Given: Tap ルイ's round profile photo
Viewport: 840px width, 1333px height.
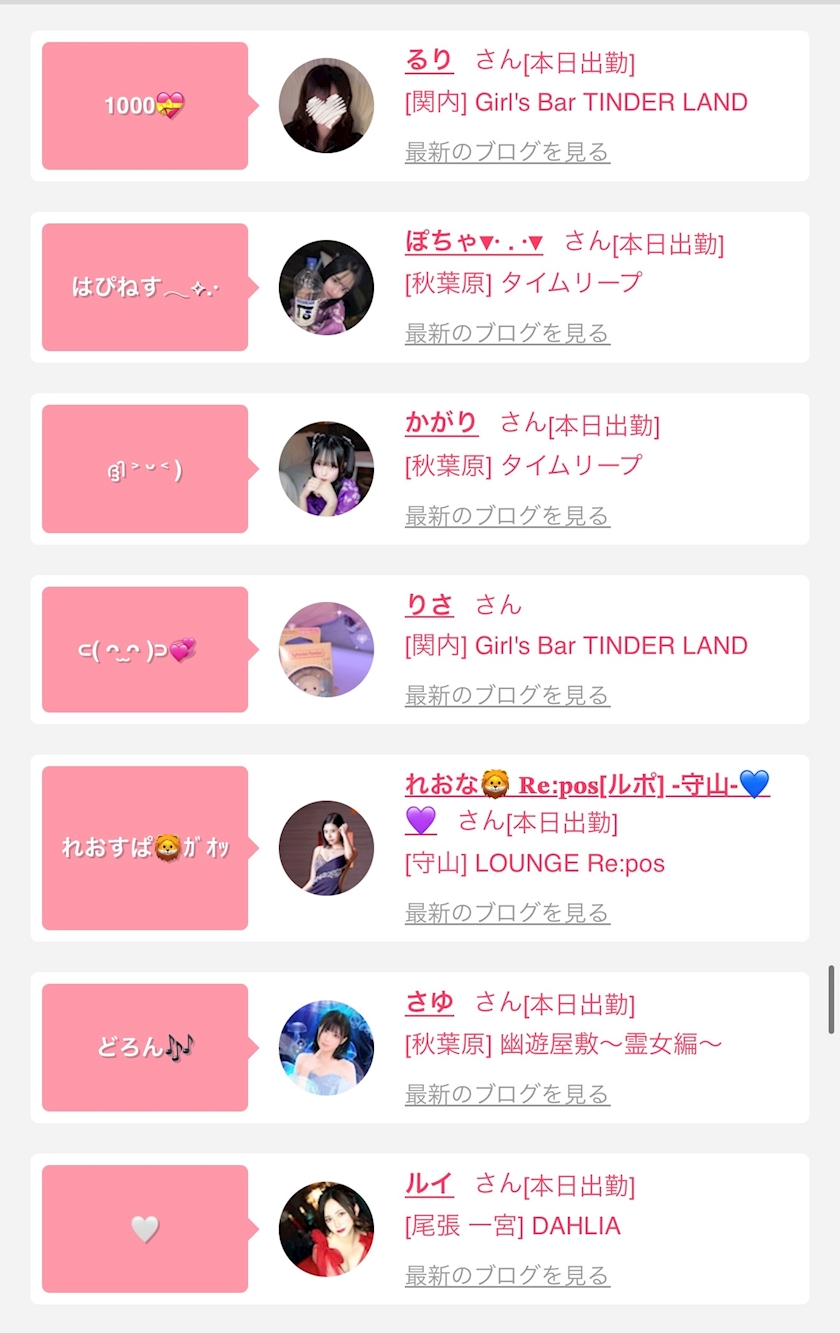Looking at the screenshot, I should pos(326,1229).
